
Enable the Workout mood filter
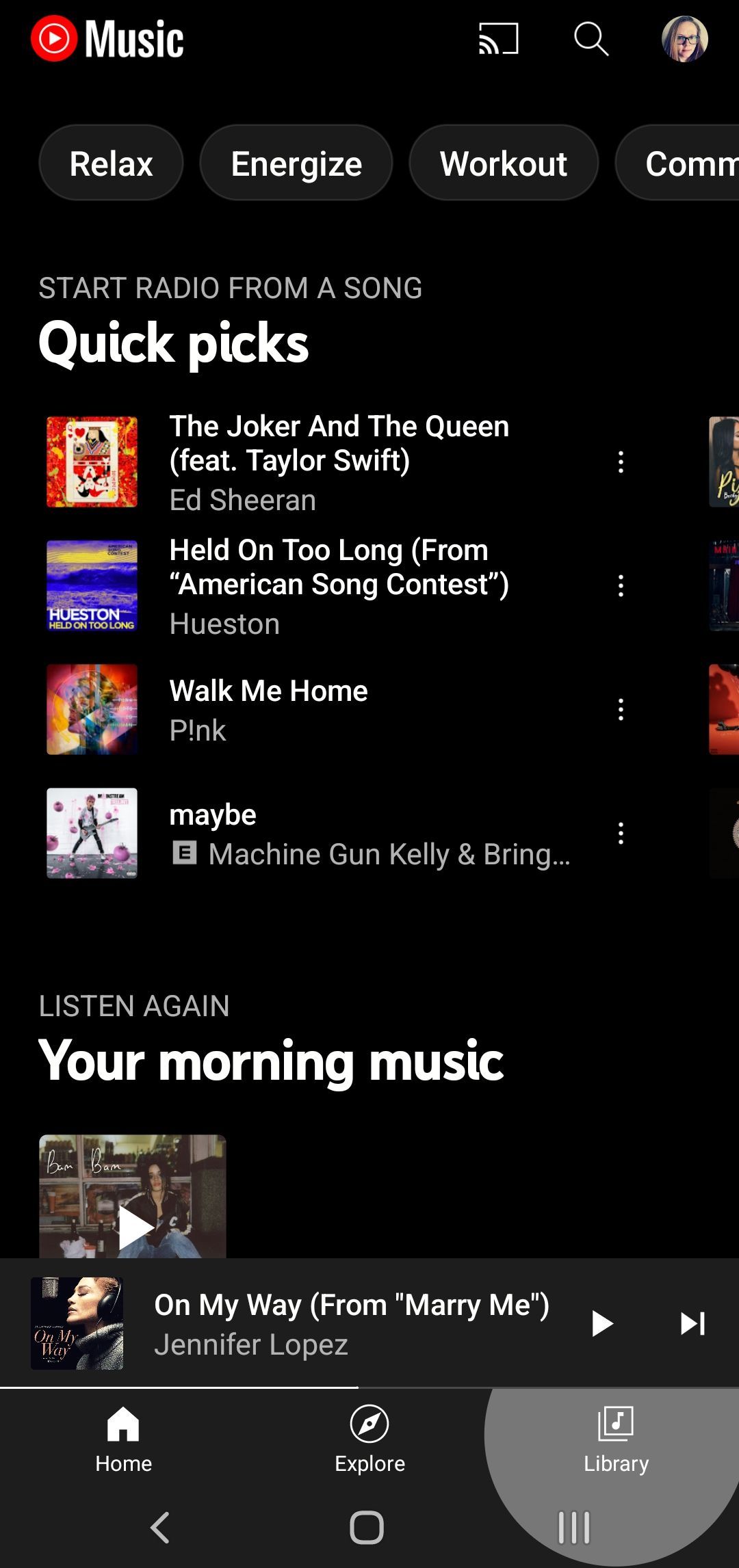pos(503,163)
